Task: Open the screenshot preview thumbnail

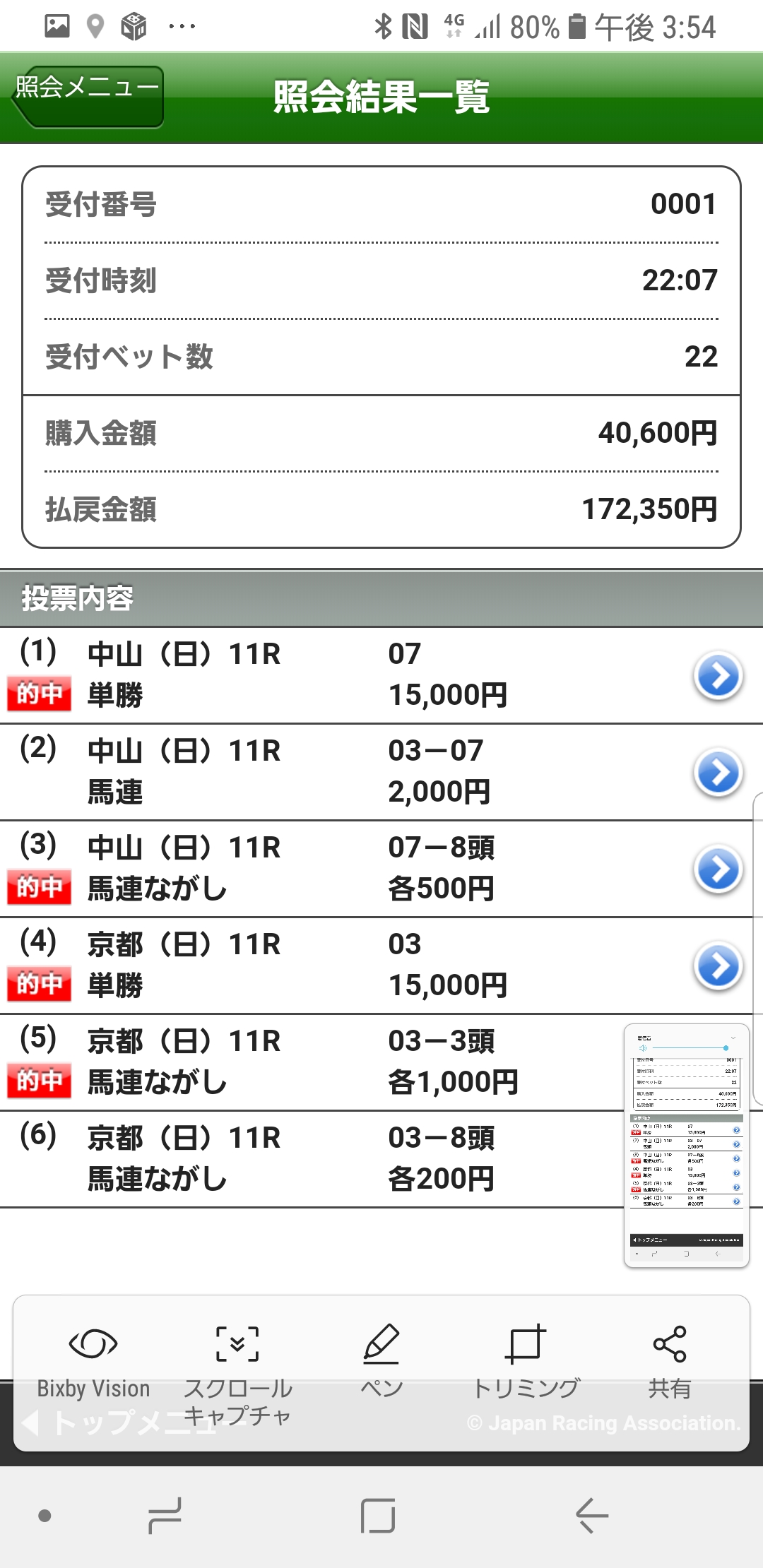Action: pos(686,1144)
